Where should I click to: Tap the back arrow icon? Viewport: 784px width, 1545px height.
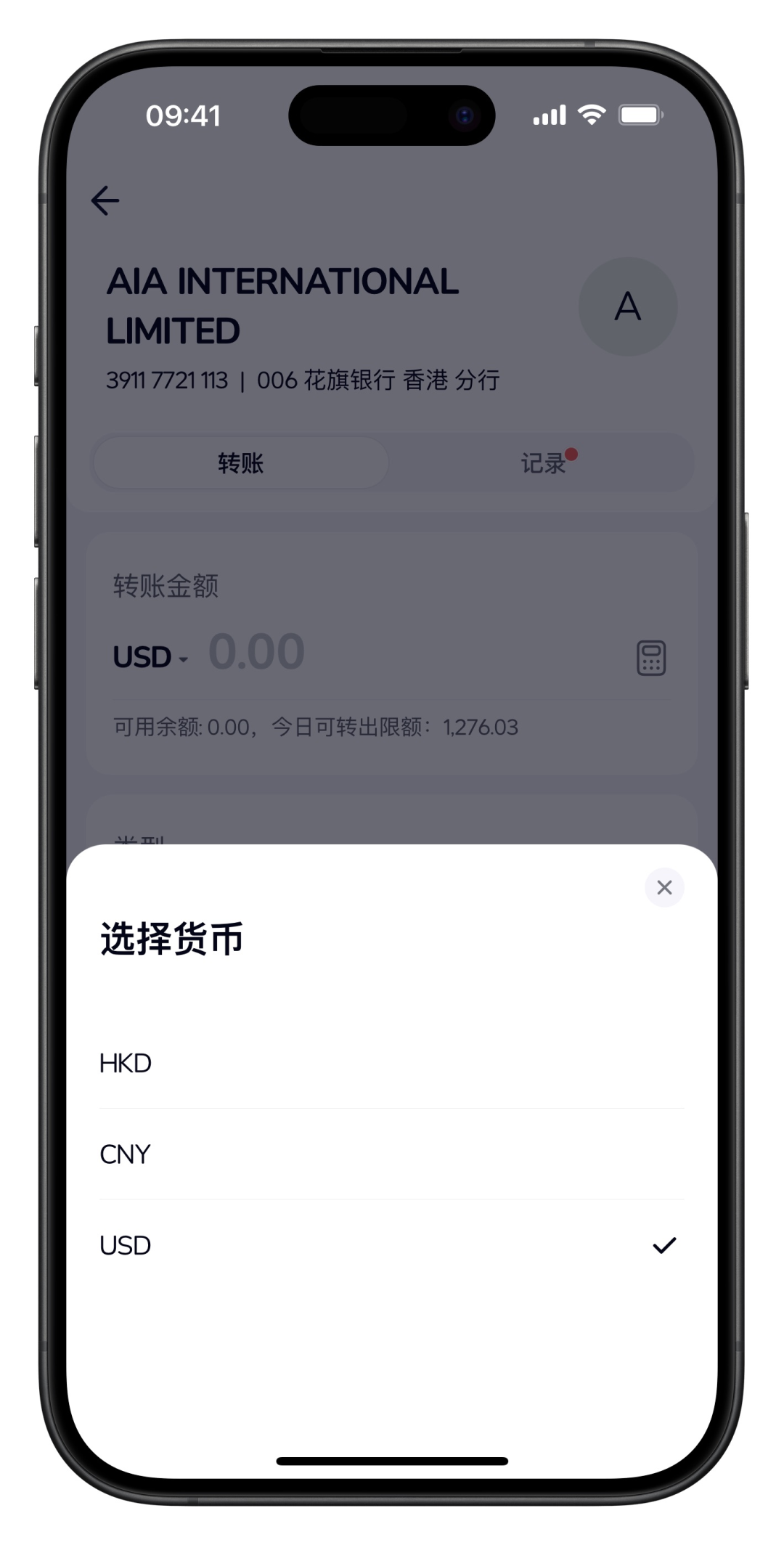(106, 200)
